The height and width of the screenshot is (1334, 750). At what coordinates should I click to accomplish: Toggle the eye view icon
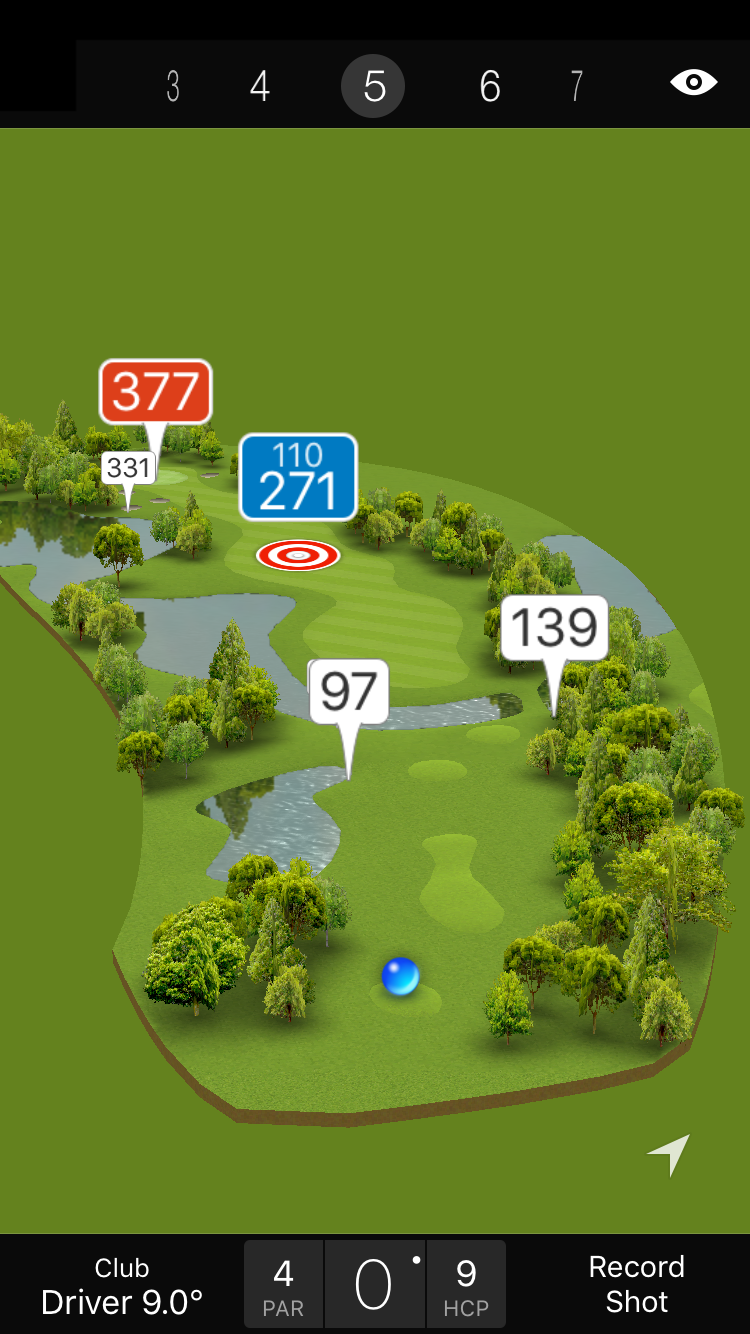pyautogui.click(x=693, y=83)
